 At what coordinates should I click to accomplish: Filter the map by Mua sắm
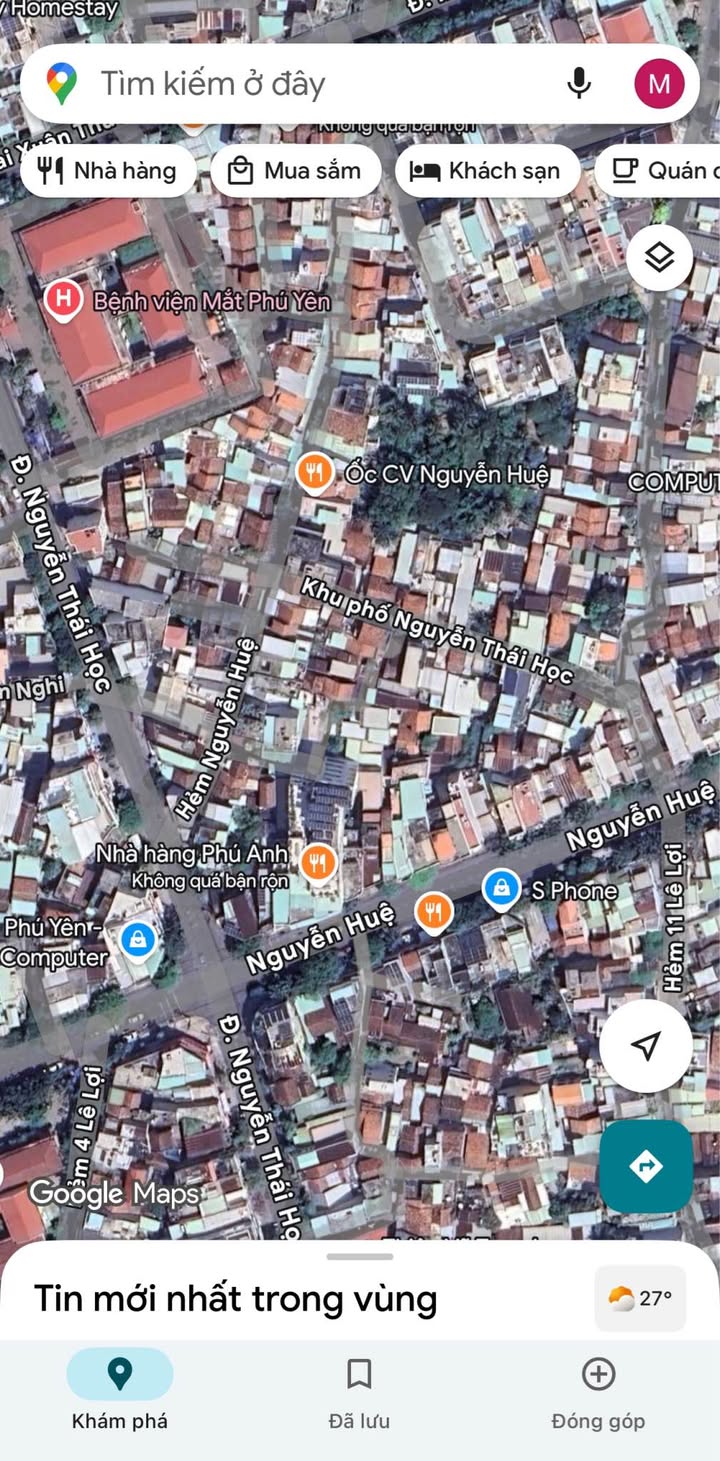click(295, 171)
